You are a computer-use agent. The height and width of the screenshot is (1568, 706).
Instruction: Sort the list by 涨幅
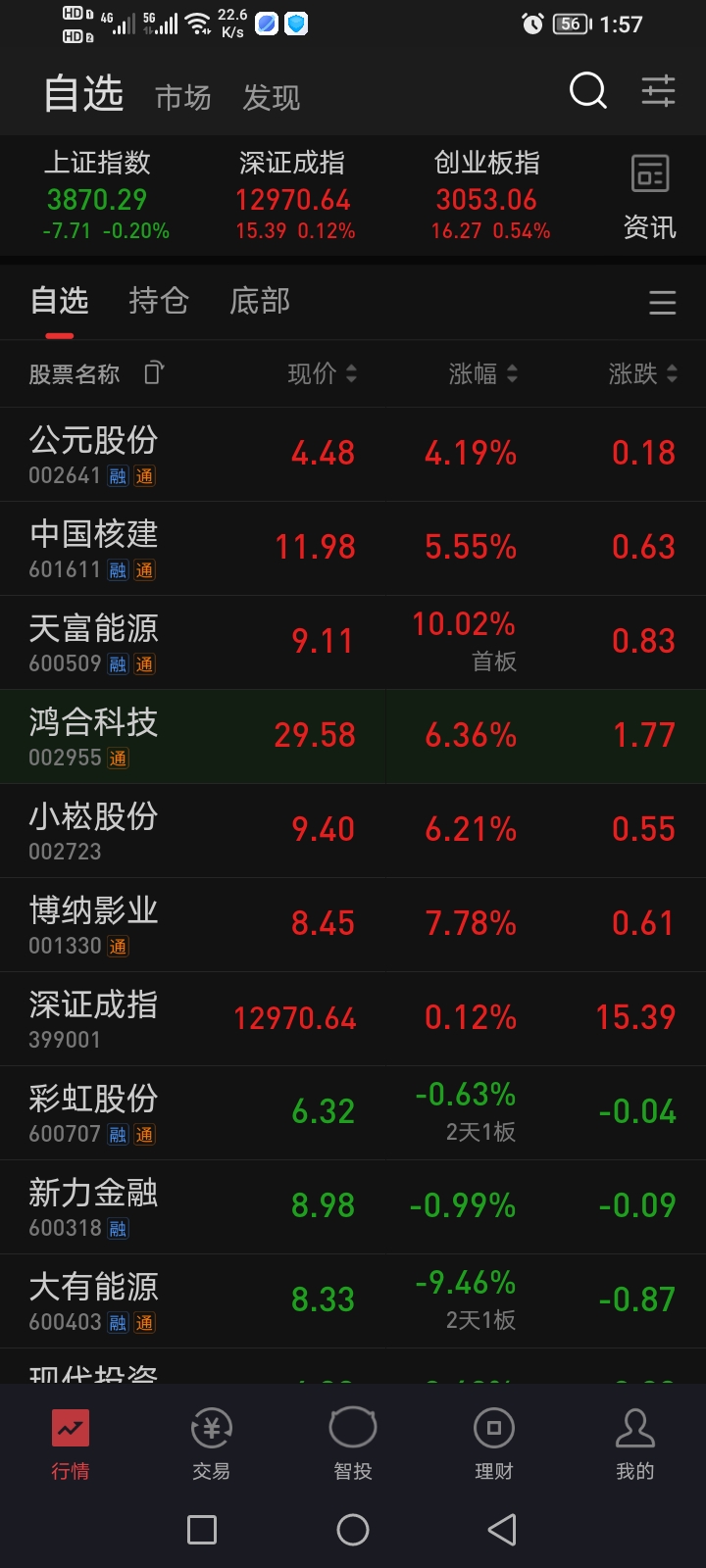click(x=482, y=373)
